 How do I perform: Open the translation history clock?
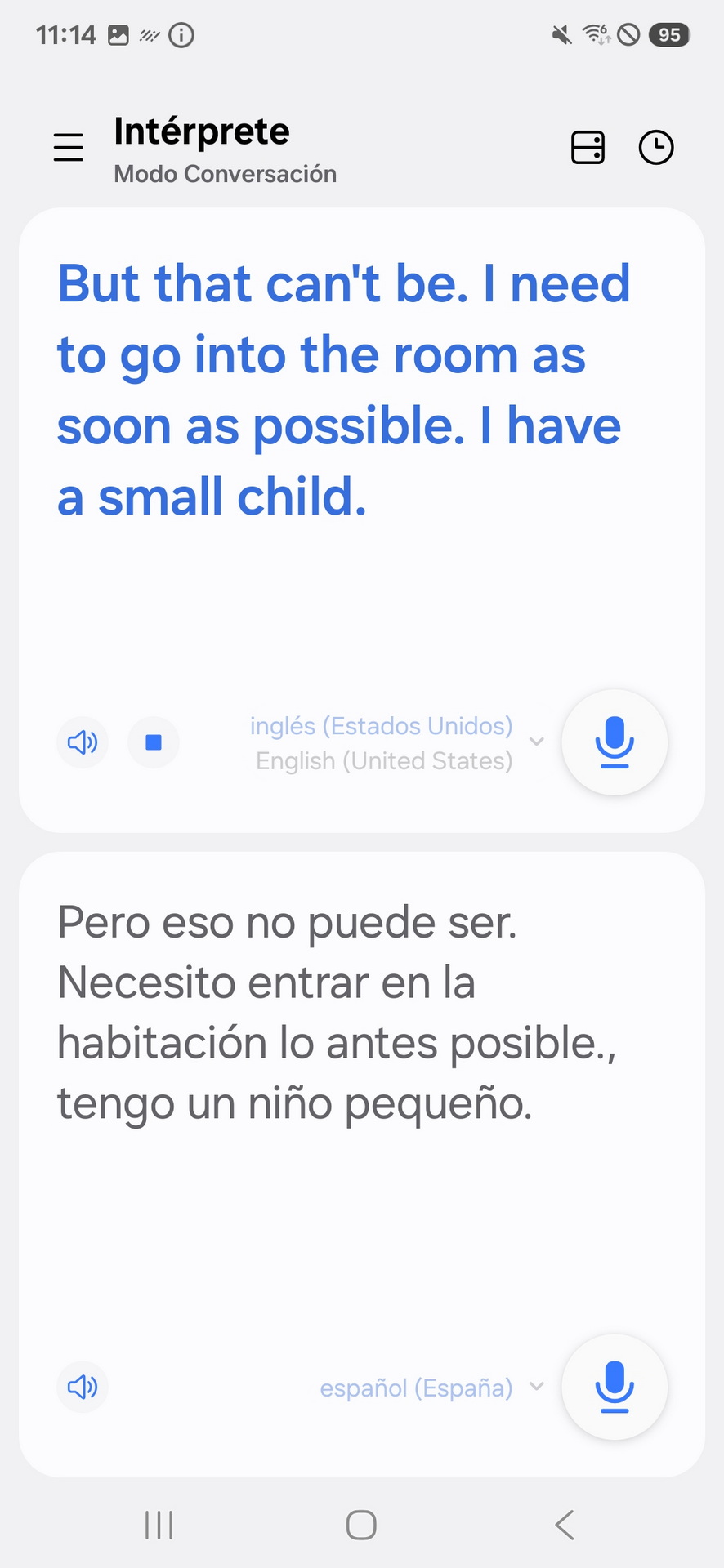coord(655,148)
